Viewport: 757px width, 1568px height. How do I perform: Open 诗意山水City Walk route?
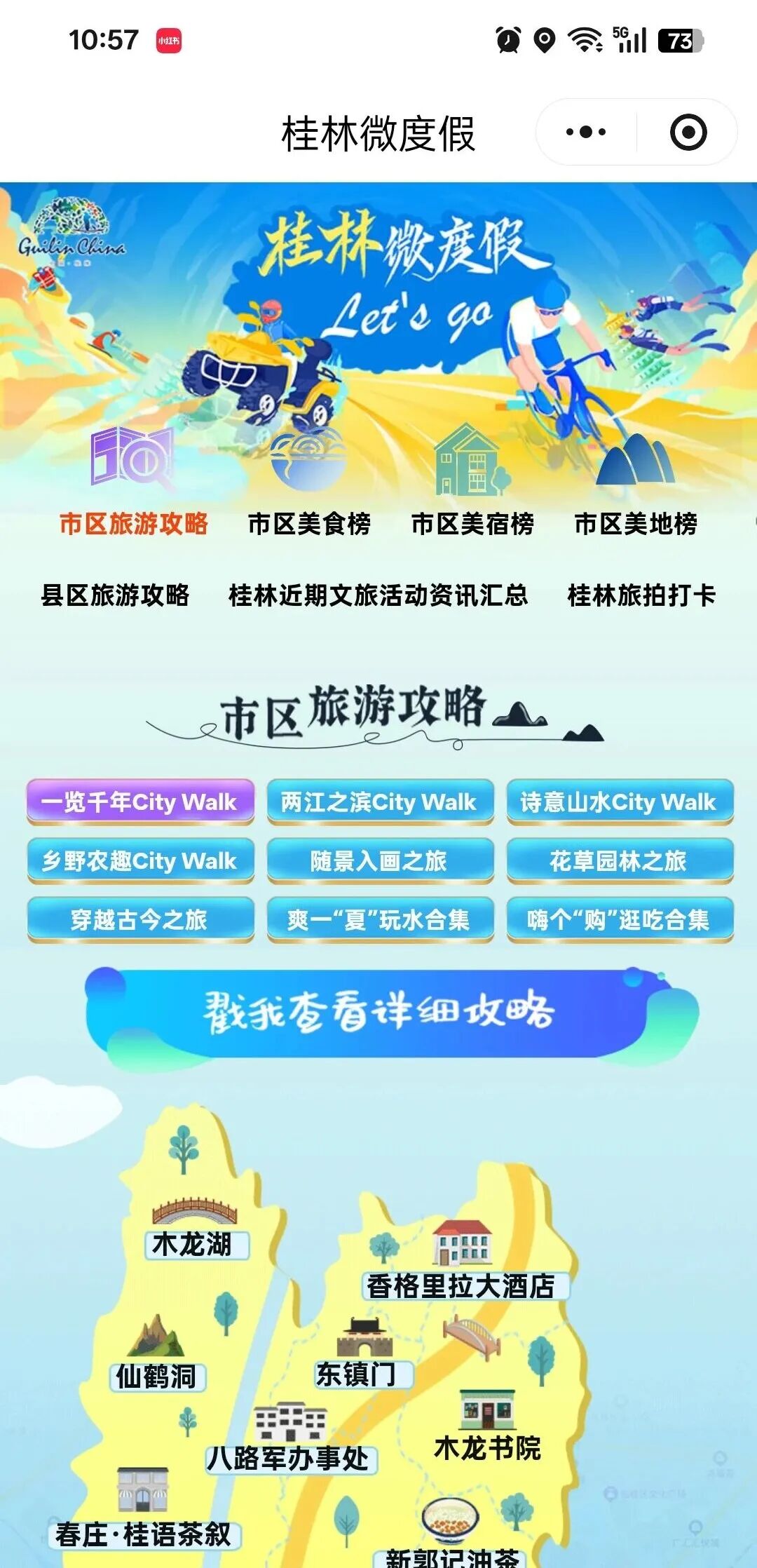pyautogui.click(x=619, y=802)
